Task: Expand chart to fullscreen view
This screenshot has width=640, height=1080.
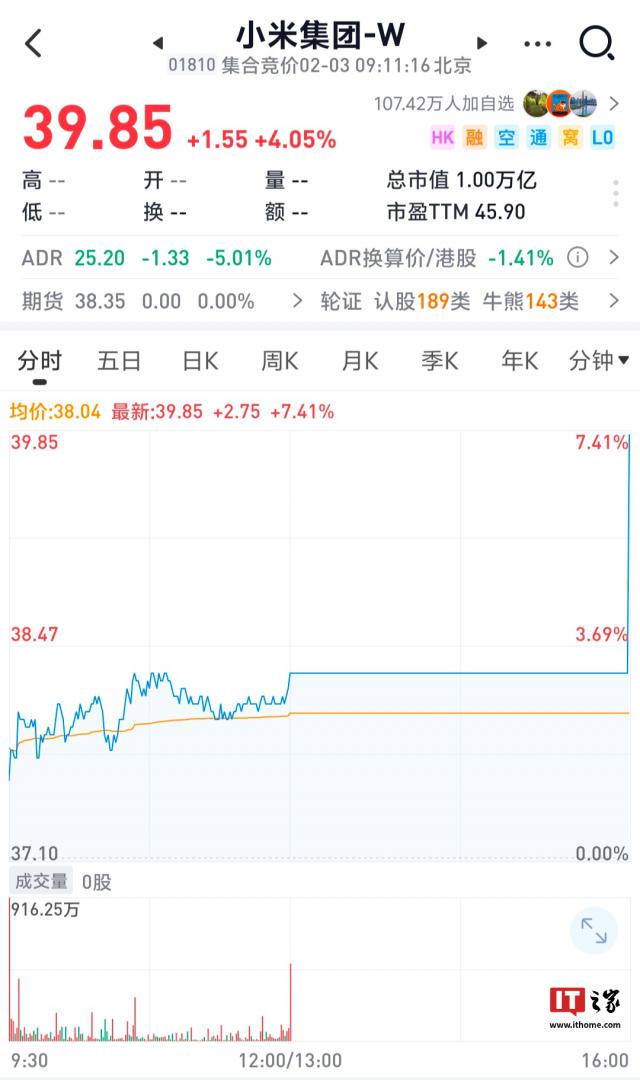Action: (594, 931)
